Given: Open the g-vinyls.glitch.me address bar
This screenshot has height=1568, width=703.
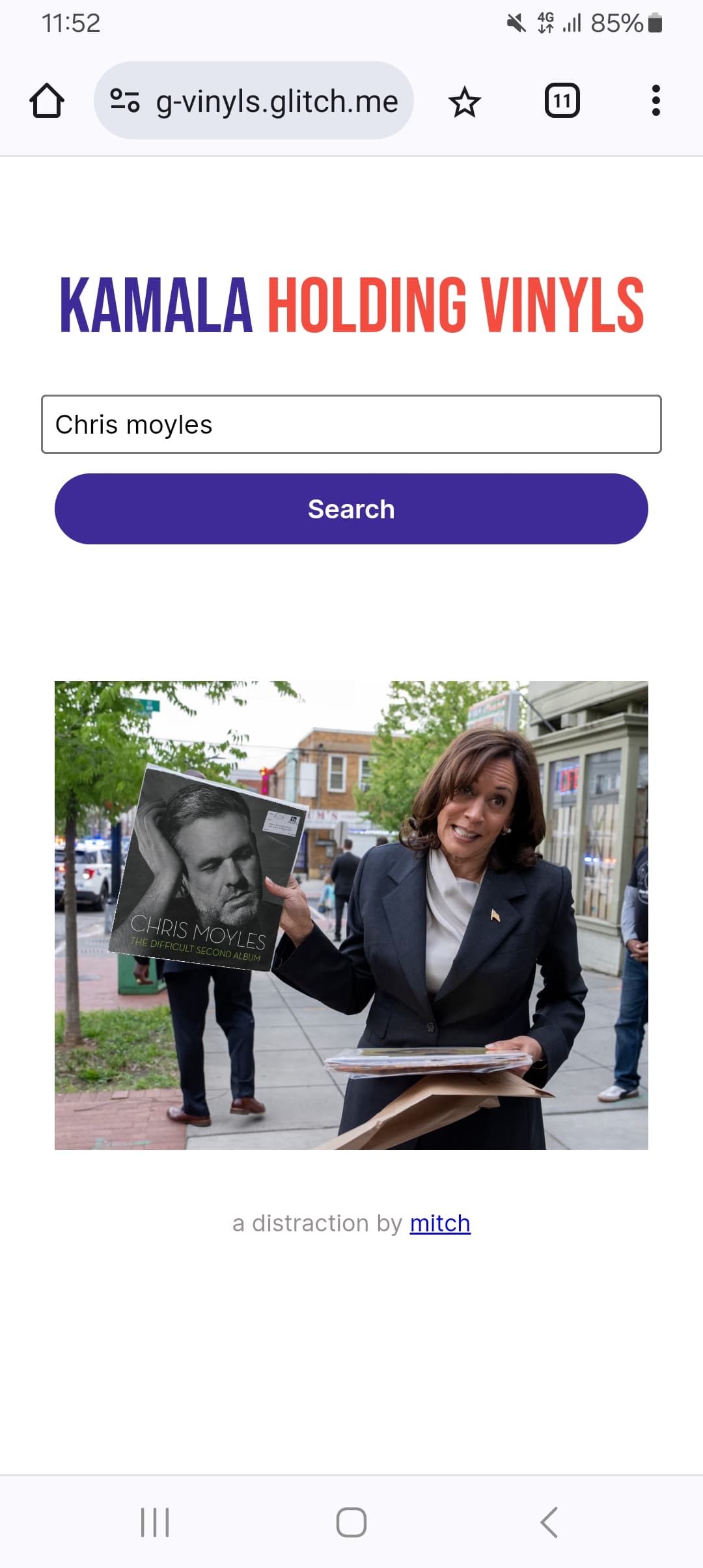Looking at the screenshot, I should [277, 102].
